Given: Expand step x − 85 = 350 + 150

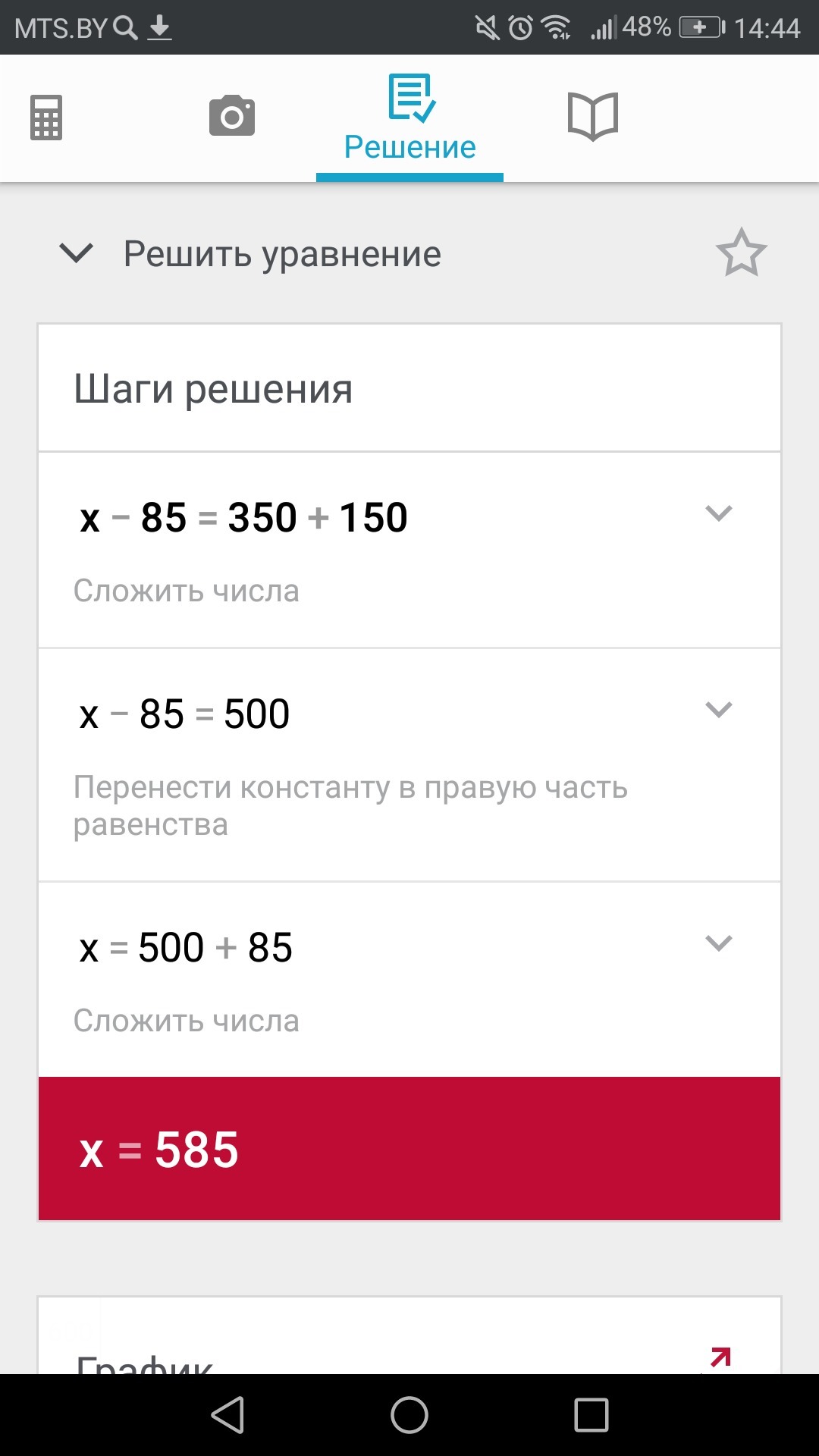Looking at the screenshot, I should (718, 513).
